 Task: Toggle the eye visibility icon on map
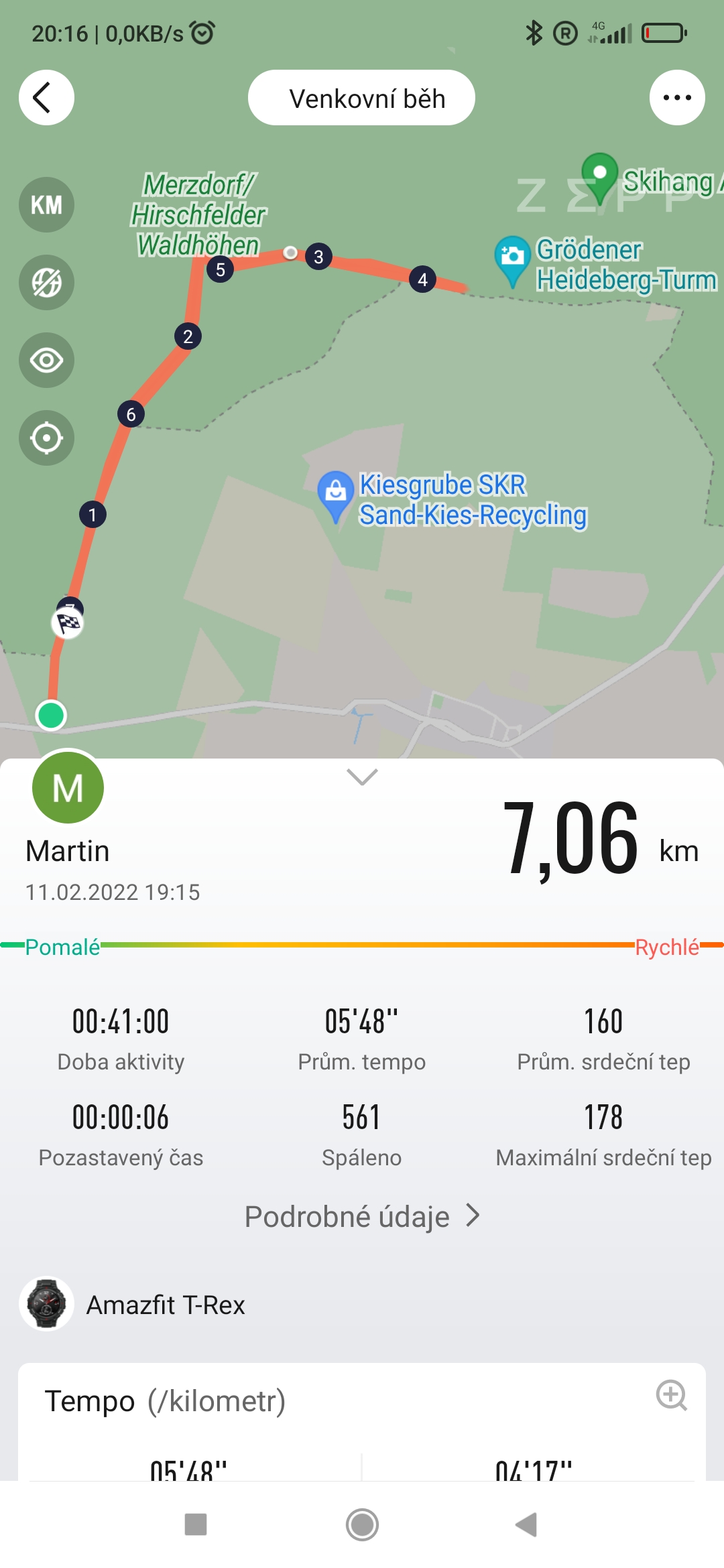pyautogui.click(x=46, y=361)
